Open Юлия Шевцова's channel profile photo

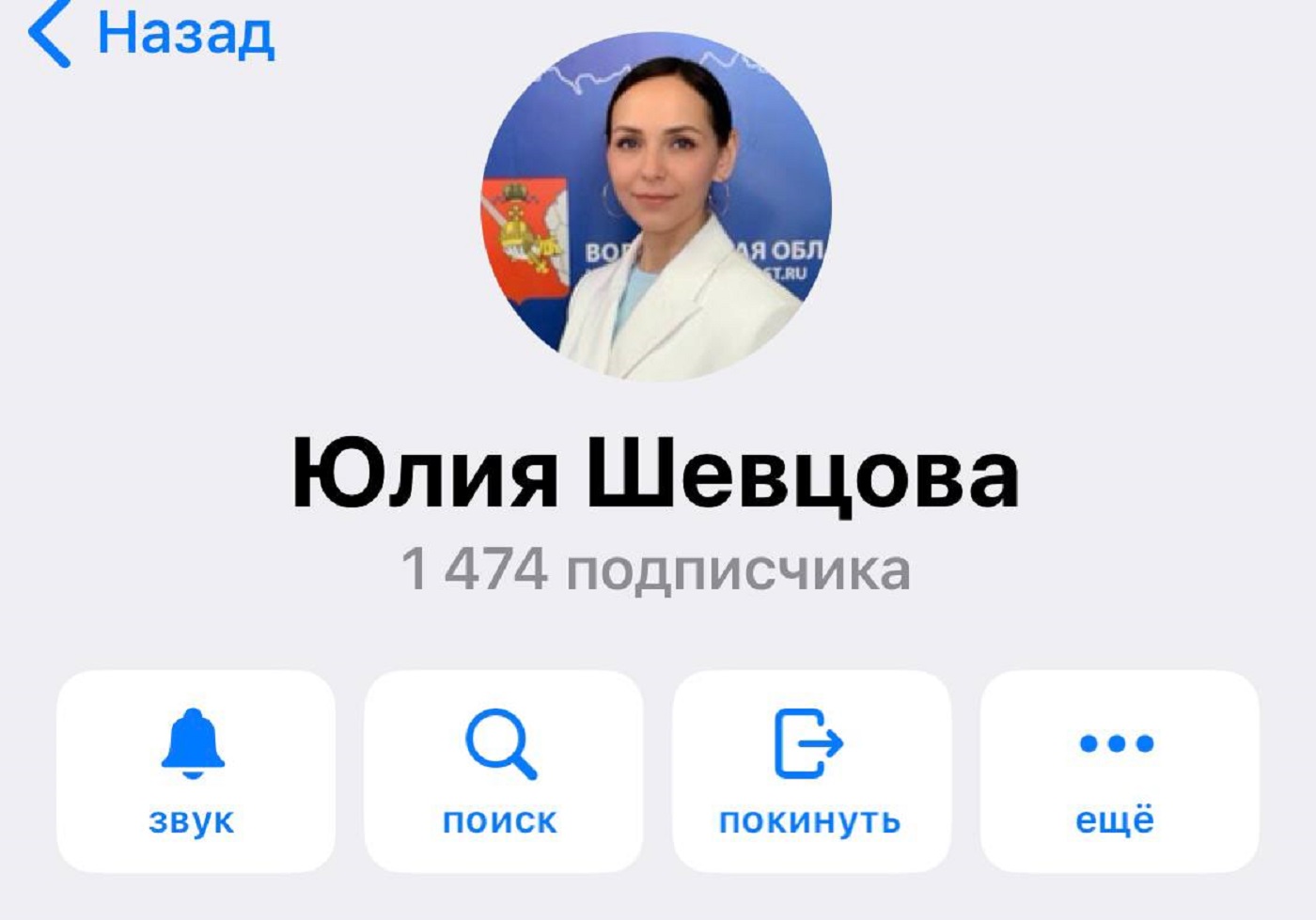[x=657, y=207]
